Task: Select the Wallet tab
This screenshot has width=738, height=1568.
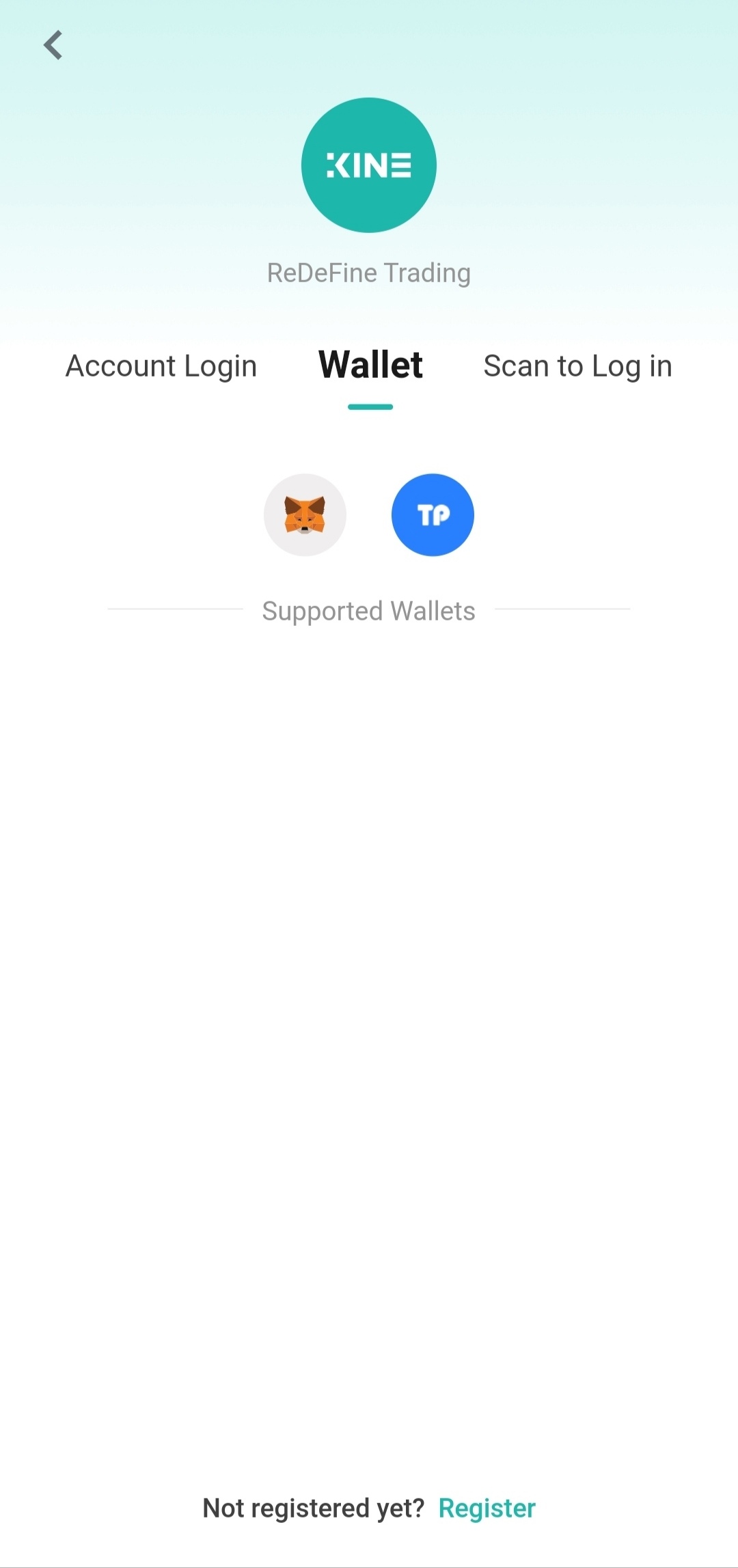Action: click(x=370, y=366)
